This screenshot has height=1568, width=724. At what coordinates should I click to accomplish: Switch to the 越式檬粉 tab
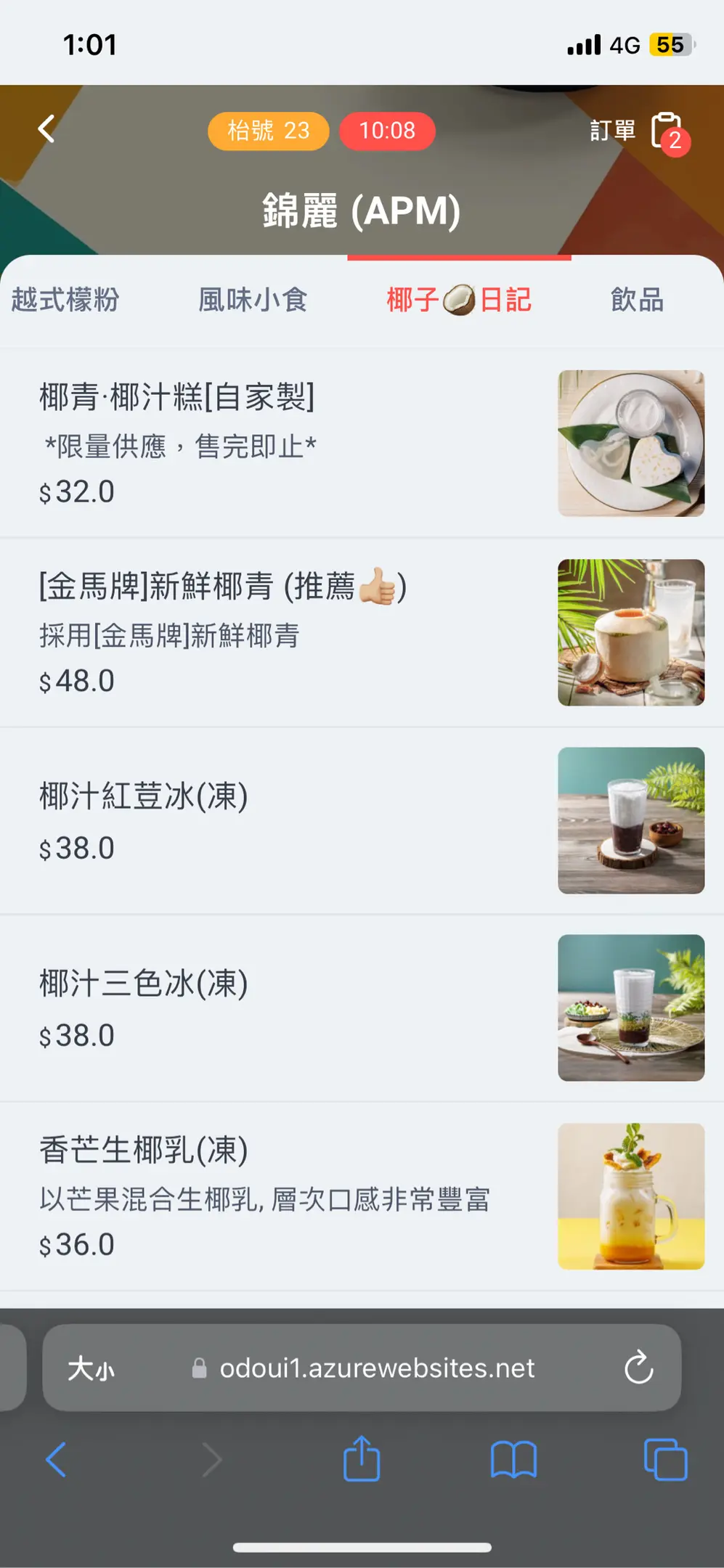pos(65,300)
